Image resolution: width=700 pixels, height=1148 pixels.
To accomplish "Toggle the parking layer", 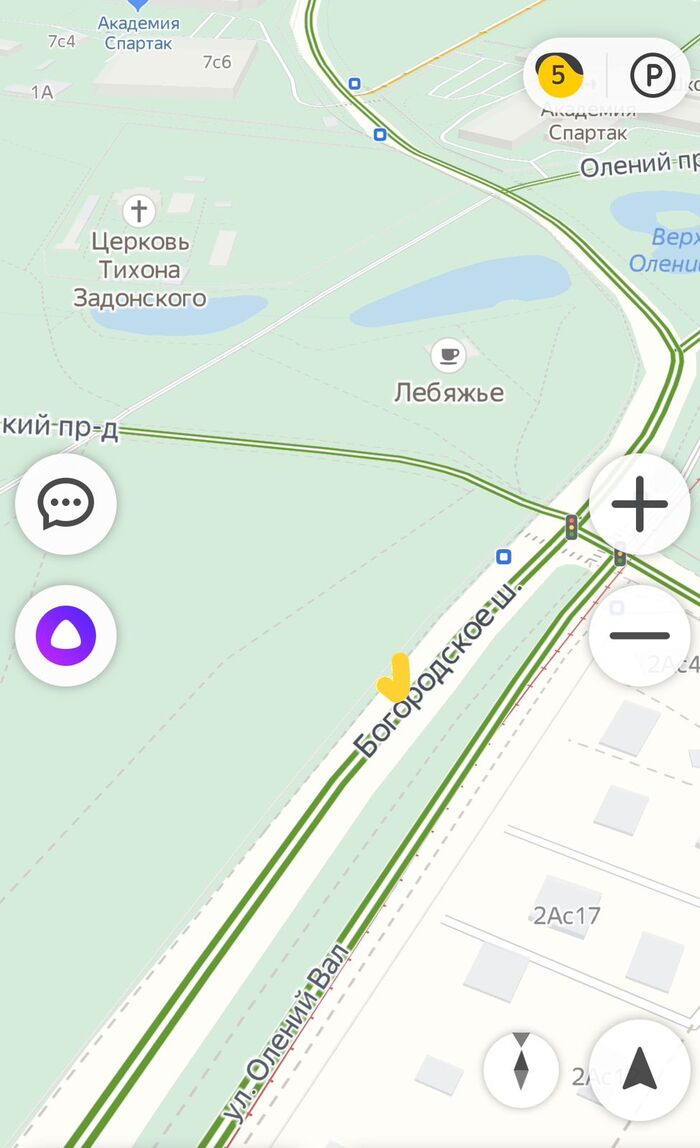I will pyautogui.click(x=652, y=75).
